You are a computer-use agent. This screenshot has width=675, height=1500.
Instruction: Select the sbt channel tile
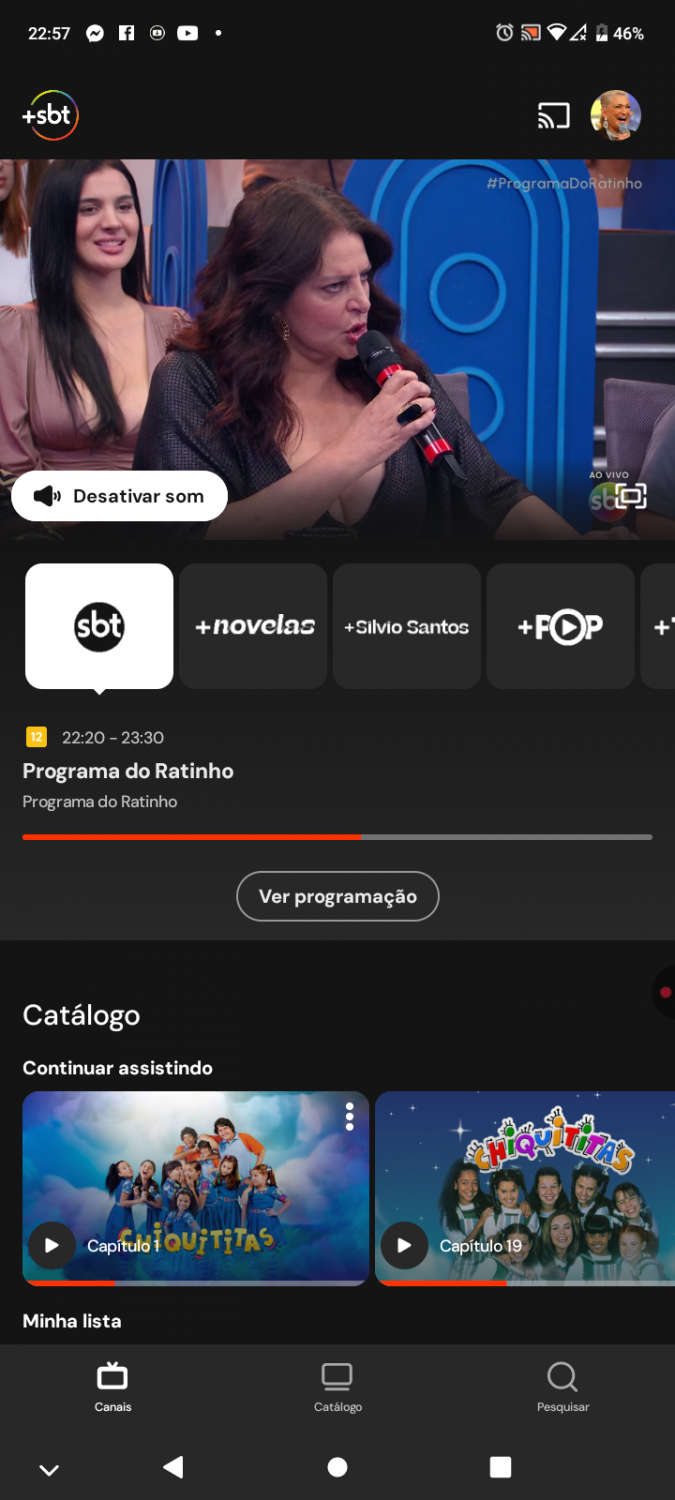point(99,626)
